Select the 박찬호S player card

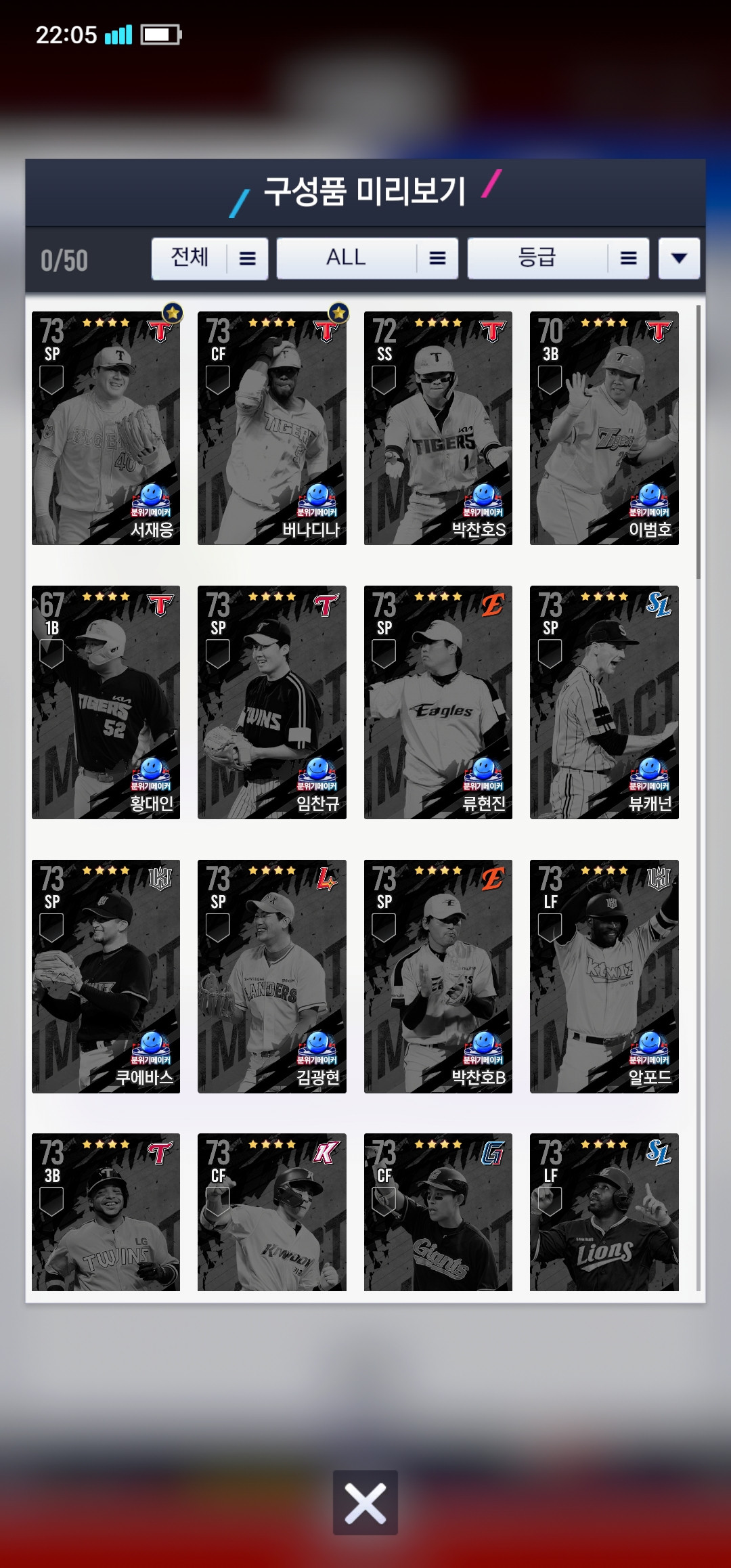438,428
